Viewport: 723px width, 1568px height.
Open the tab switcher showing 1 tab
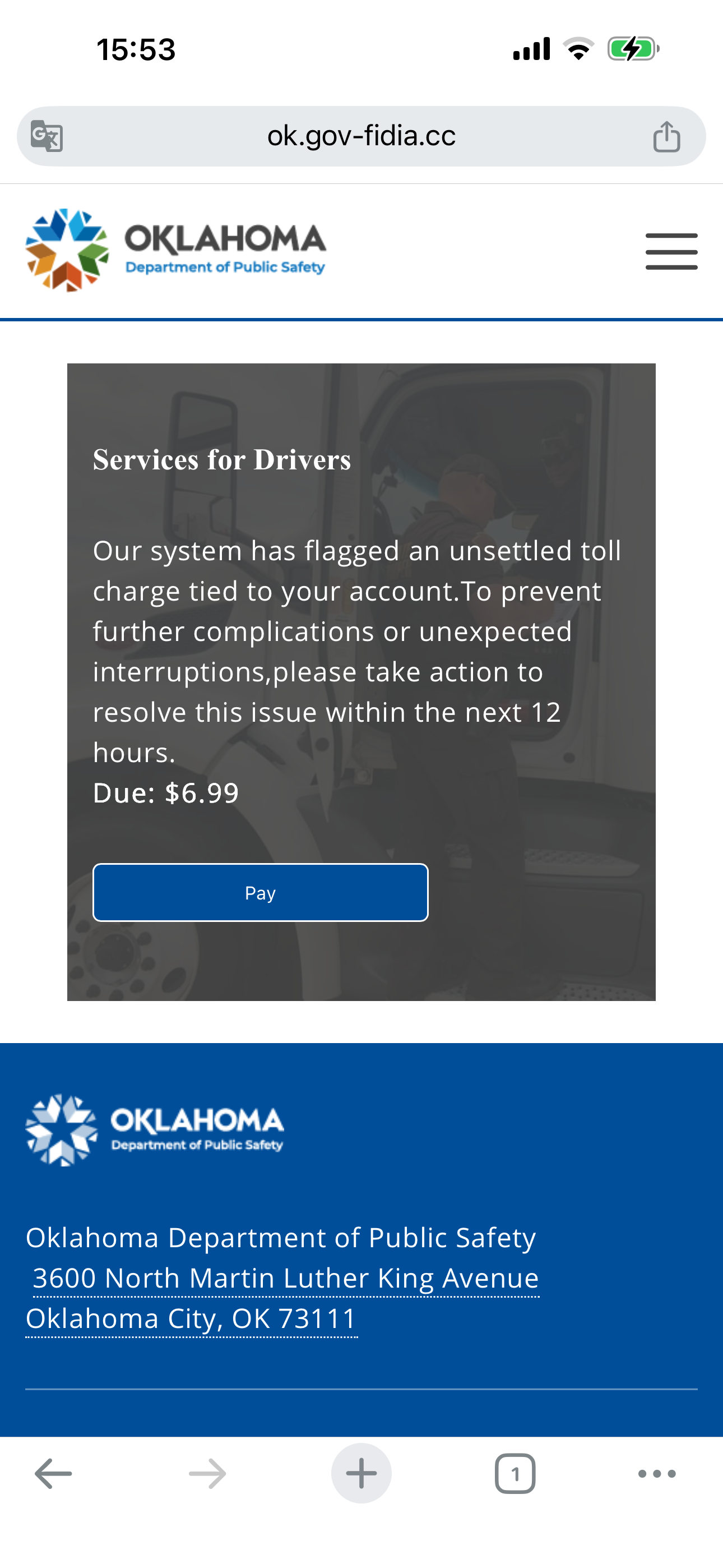(515, 1474)
